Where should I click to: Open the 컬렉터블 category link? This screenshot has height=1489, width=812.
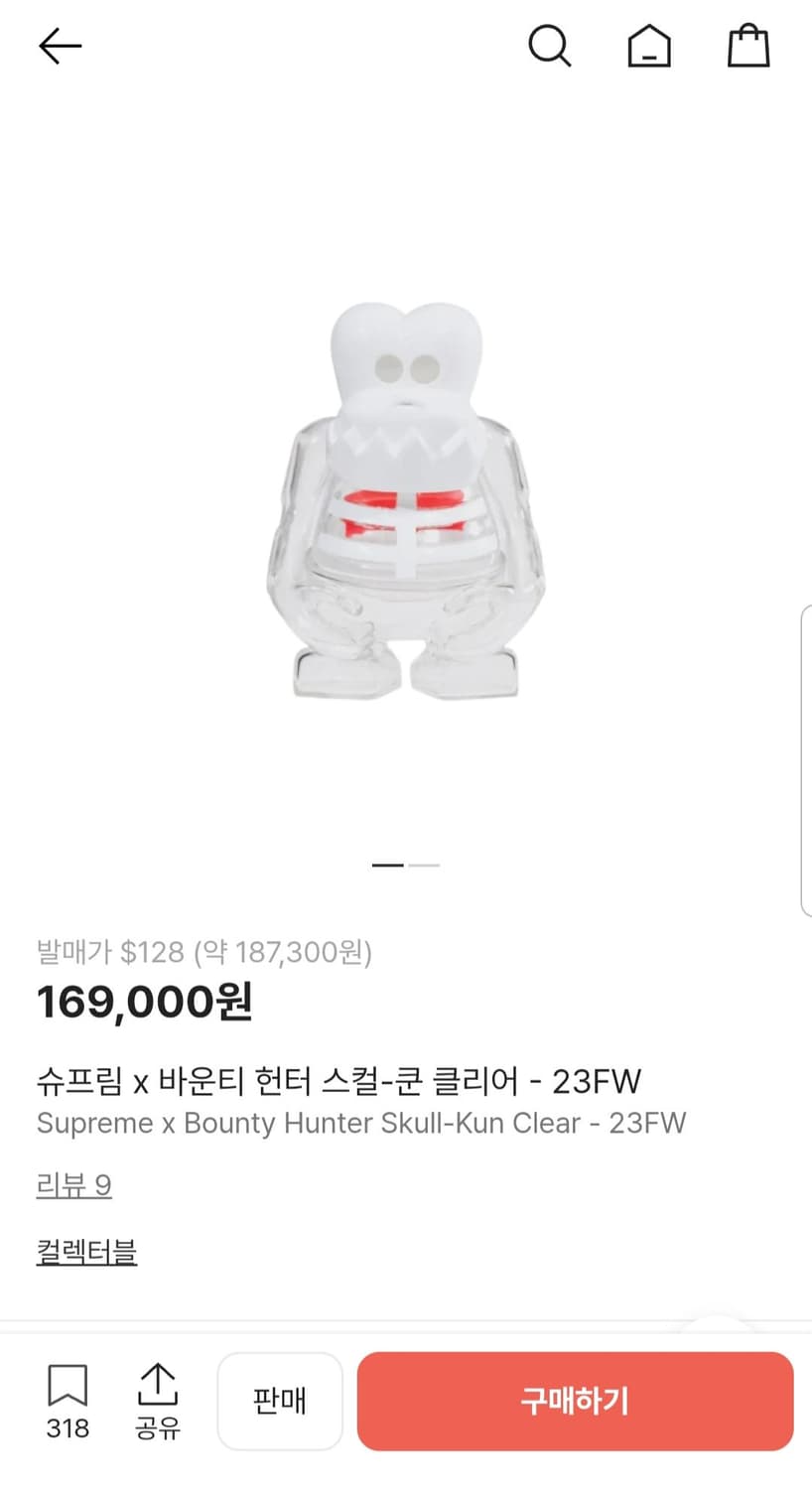point(86,1253)
